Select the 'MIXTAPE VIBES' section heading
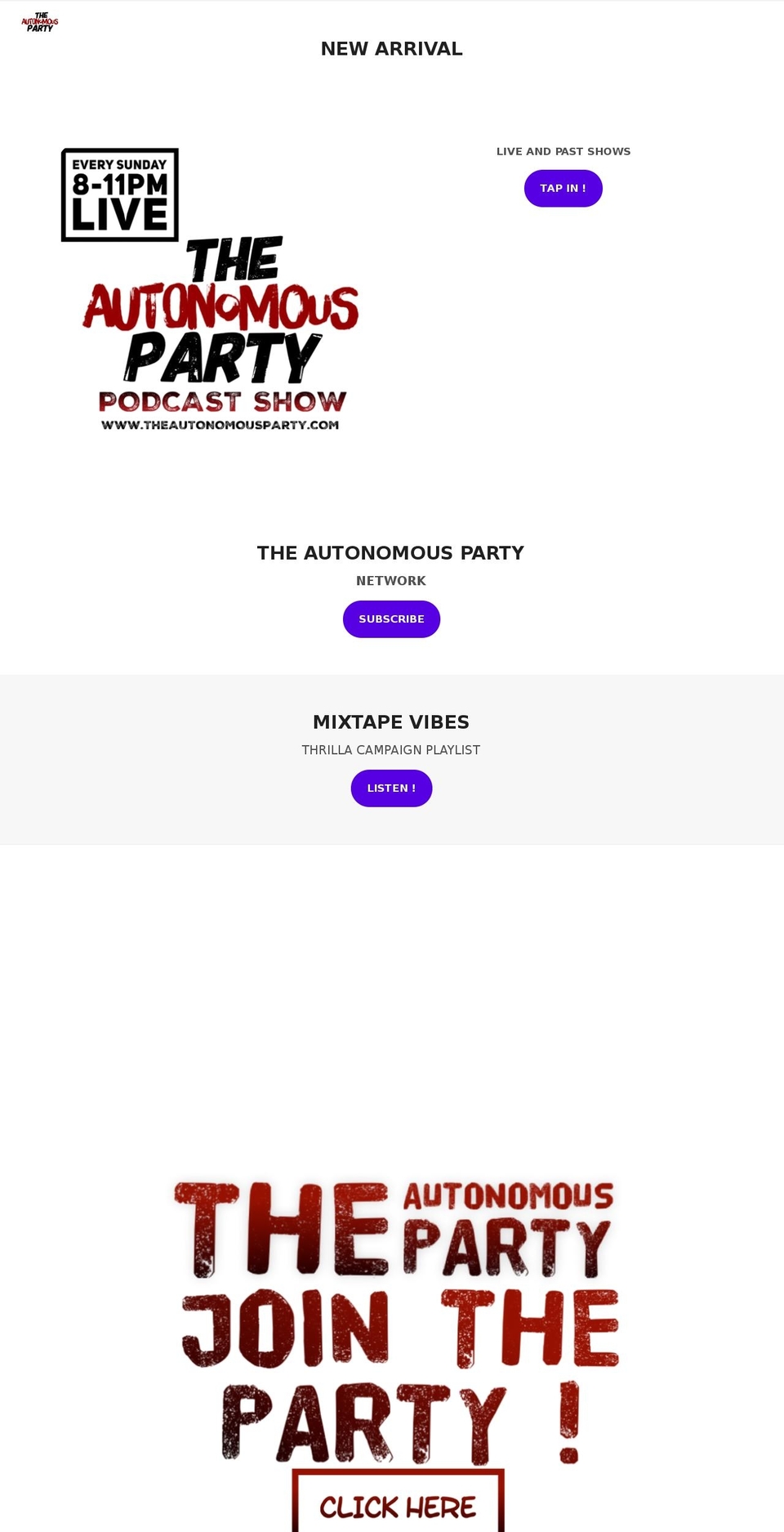The height and width of the screenshot is (1532, 784). tap(391, 721)
